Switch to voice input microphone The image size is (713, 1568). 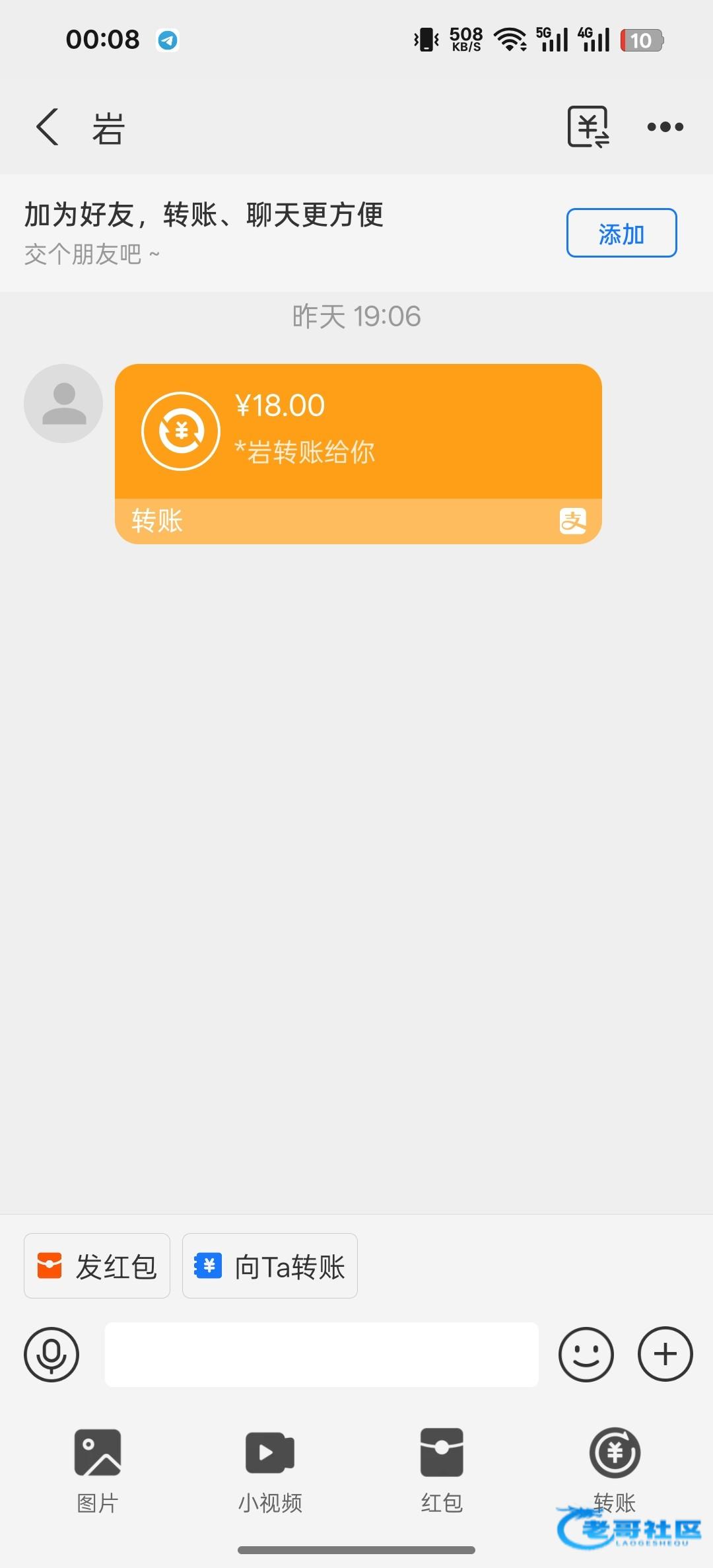pos(51,1354)
